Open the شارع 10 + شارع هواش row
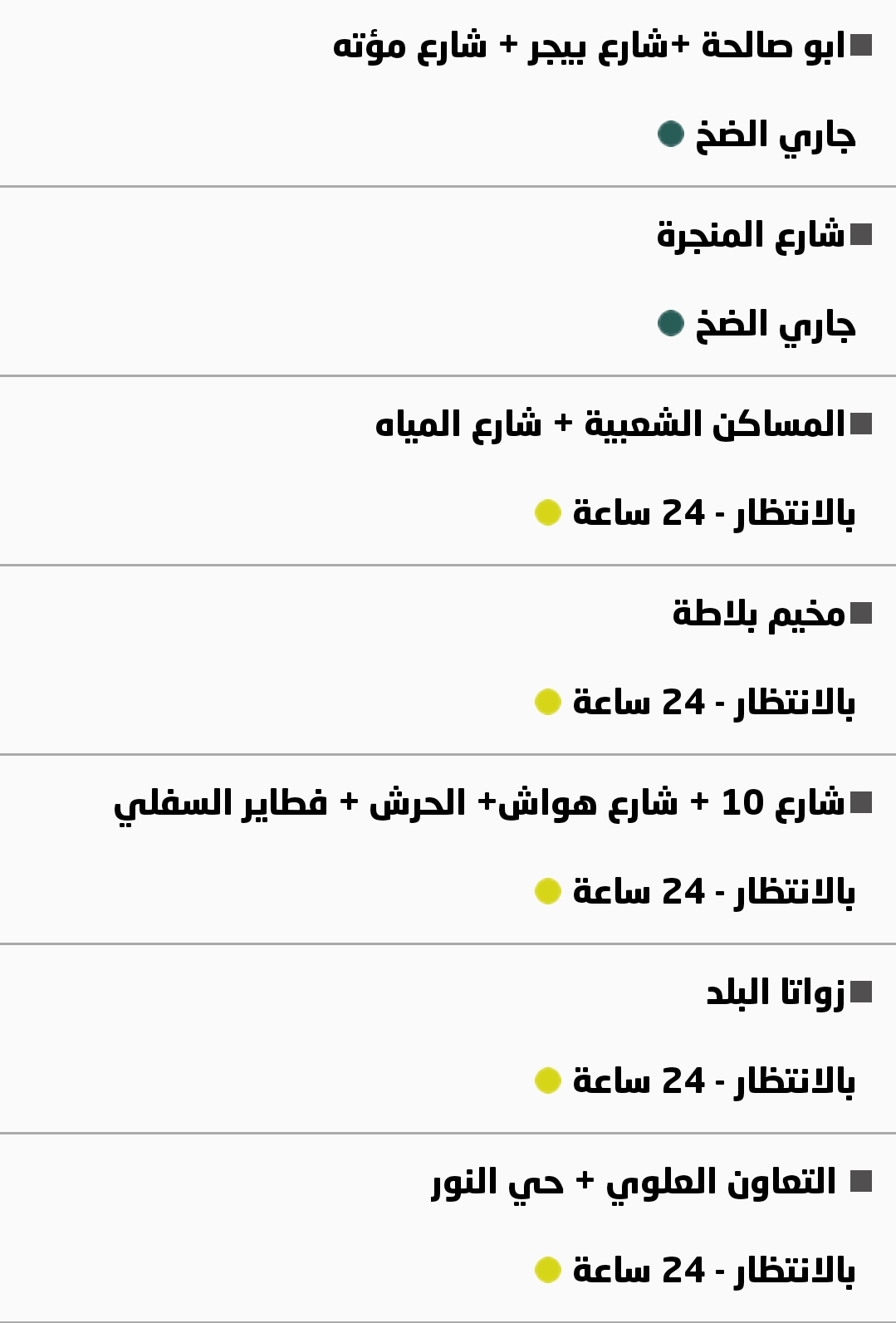This screenshot has height=1323, width=896. [x=479, y=804]
